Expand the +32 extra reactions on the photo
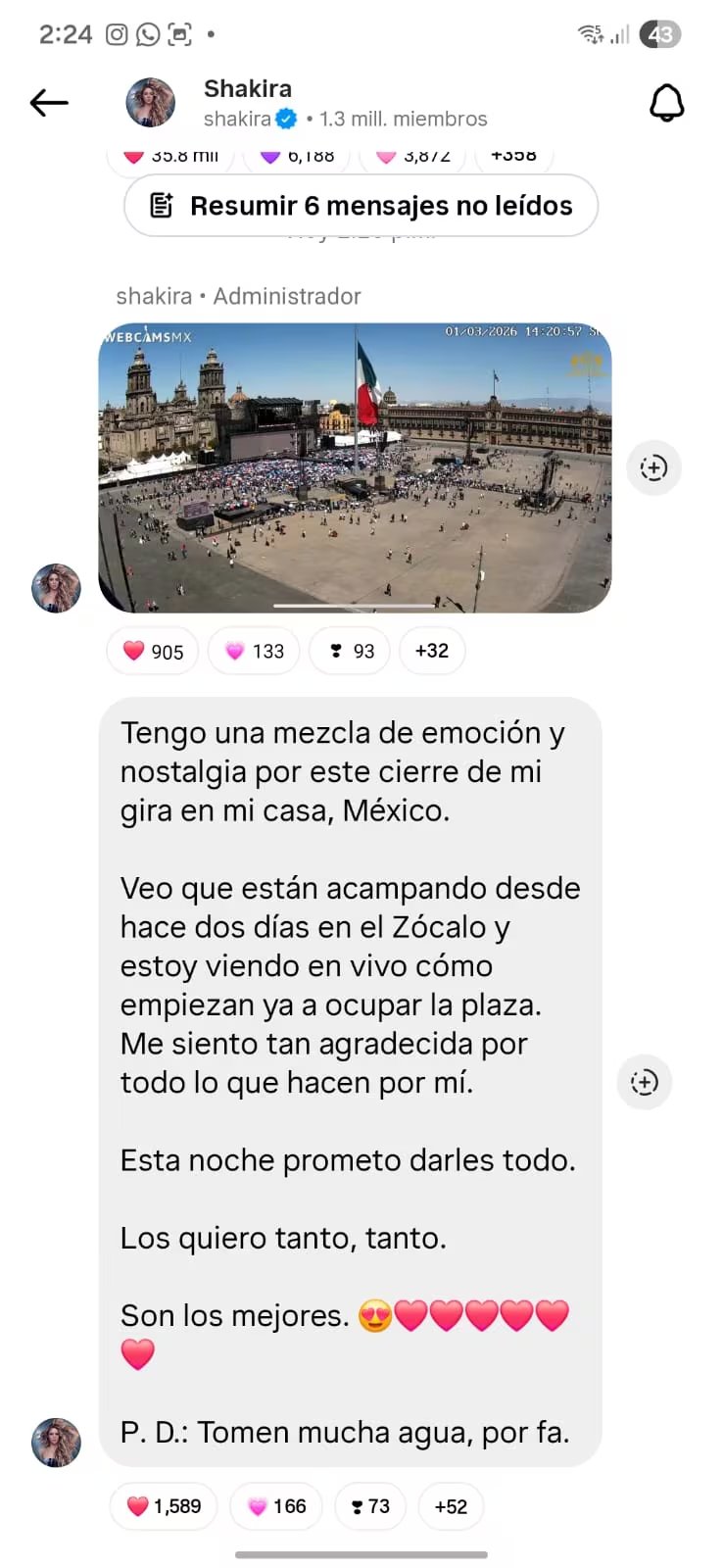Image resolution: width=723 pixels, height=1568 pixels. coord(432,650)
